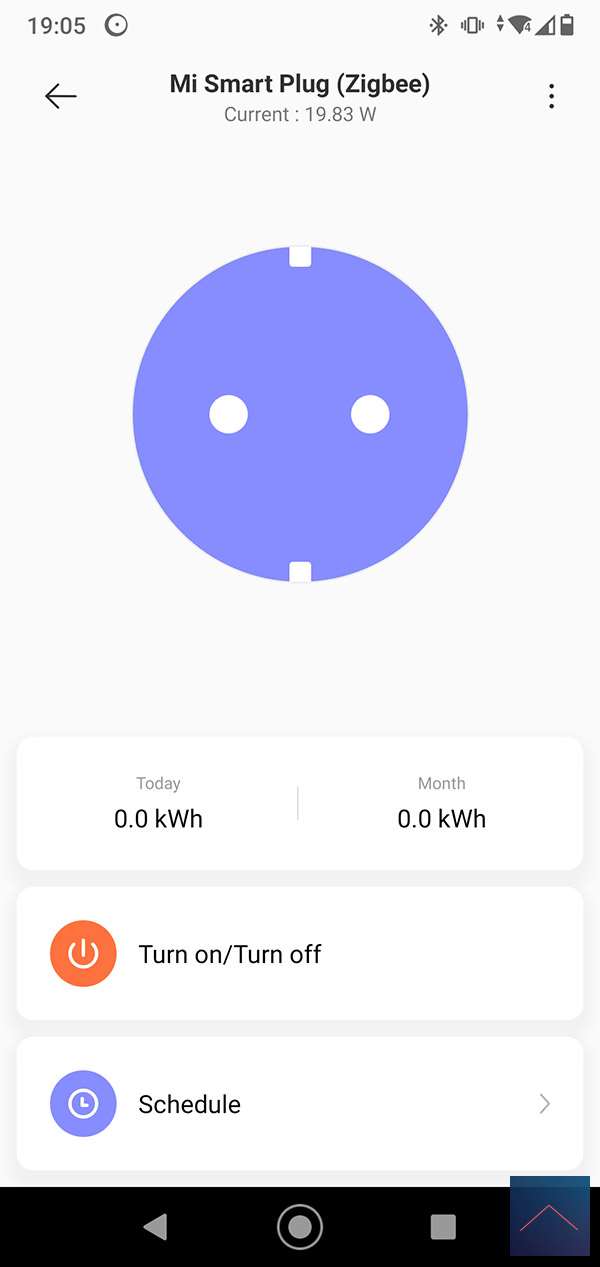Tap the system back triangle button

pos(155,1226)
